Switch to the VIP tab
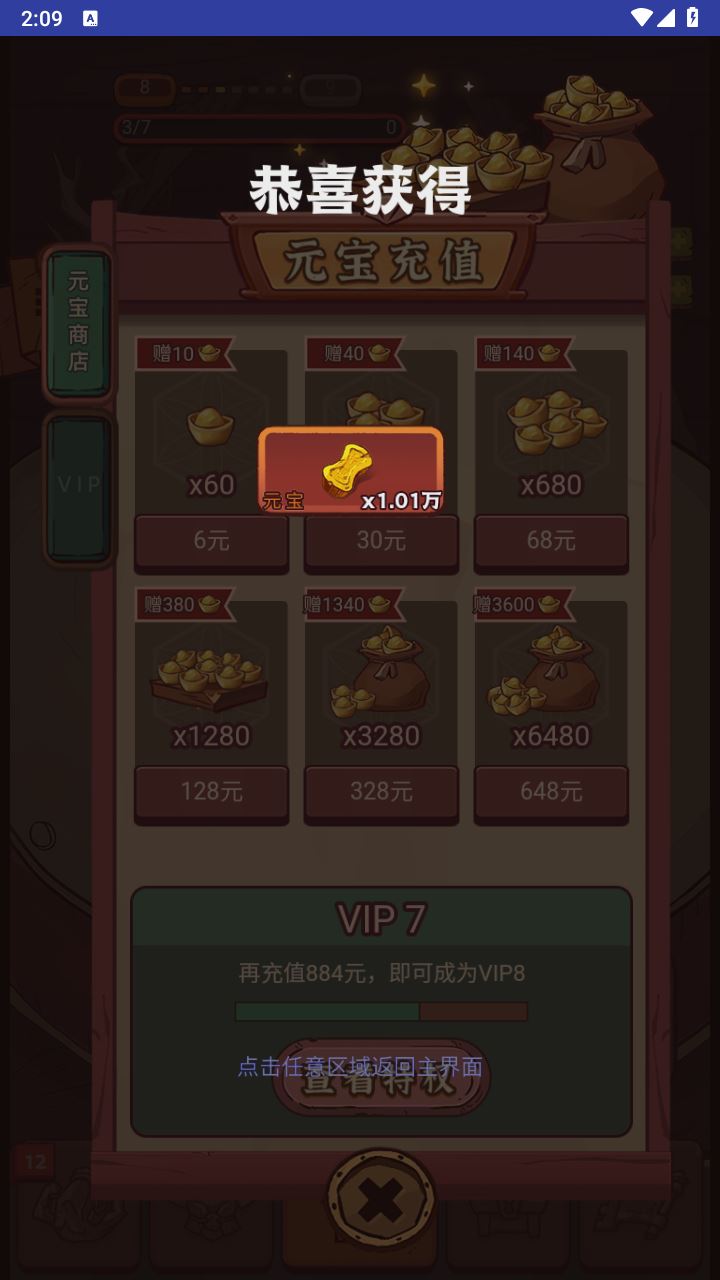Viewport: 720px width, 1280px height. [78, 485]
